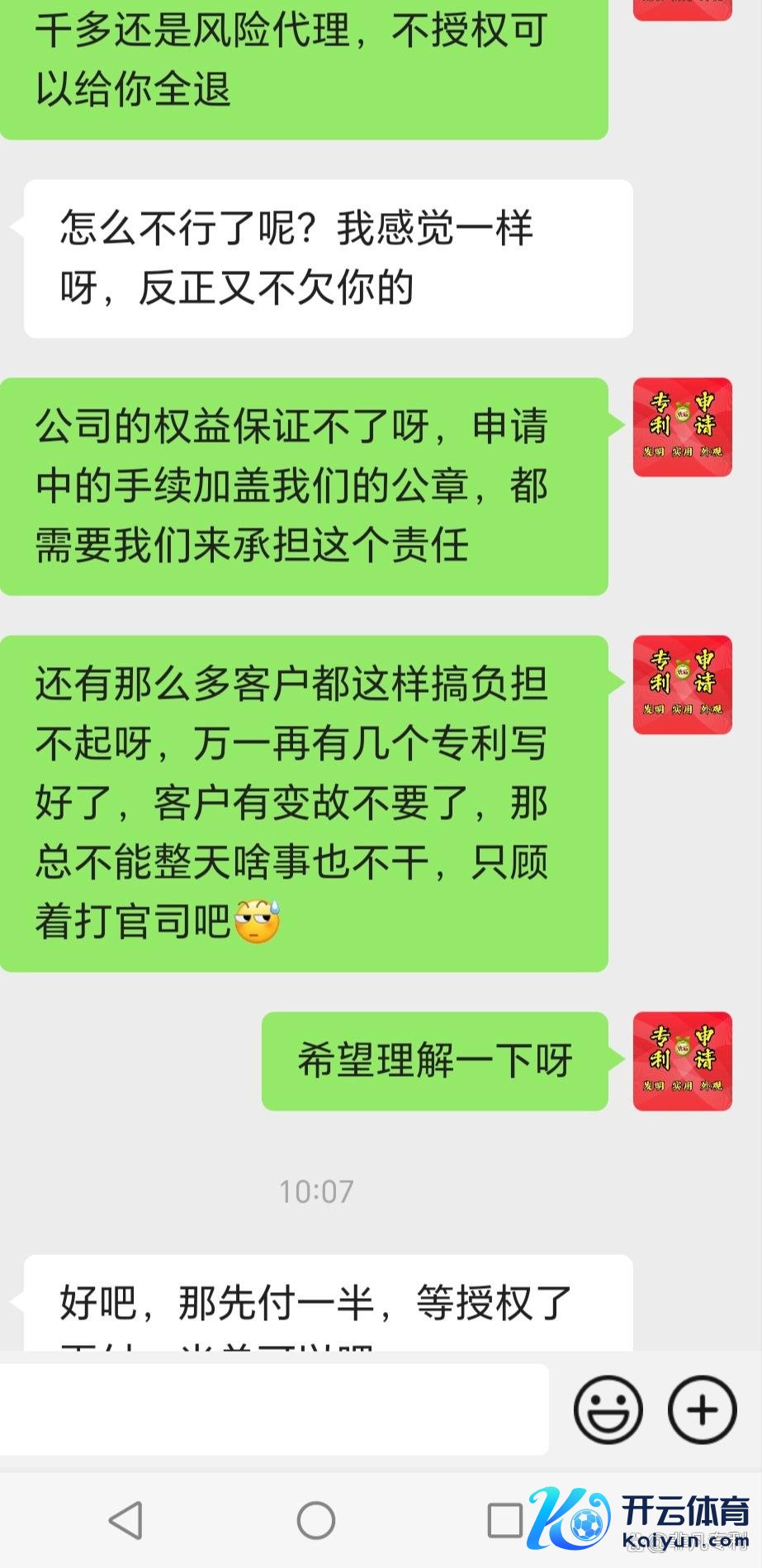
Task: Open avatar next to '公司的权益保证不了呀' message
Action: coord(682,427)
